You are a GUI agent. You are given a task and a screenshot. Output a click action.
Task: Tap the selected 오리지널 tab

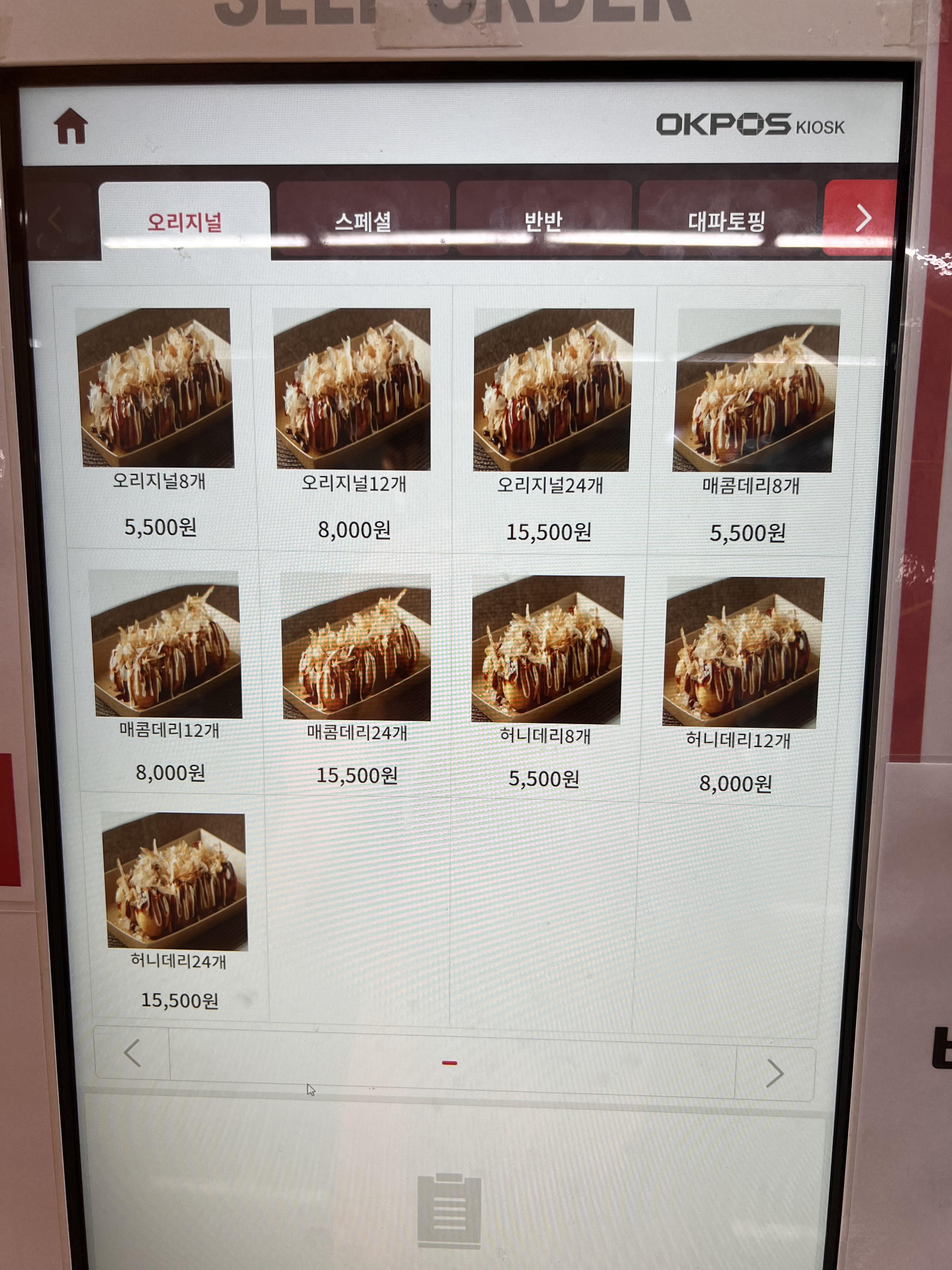[185, 222]
